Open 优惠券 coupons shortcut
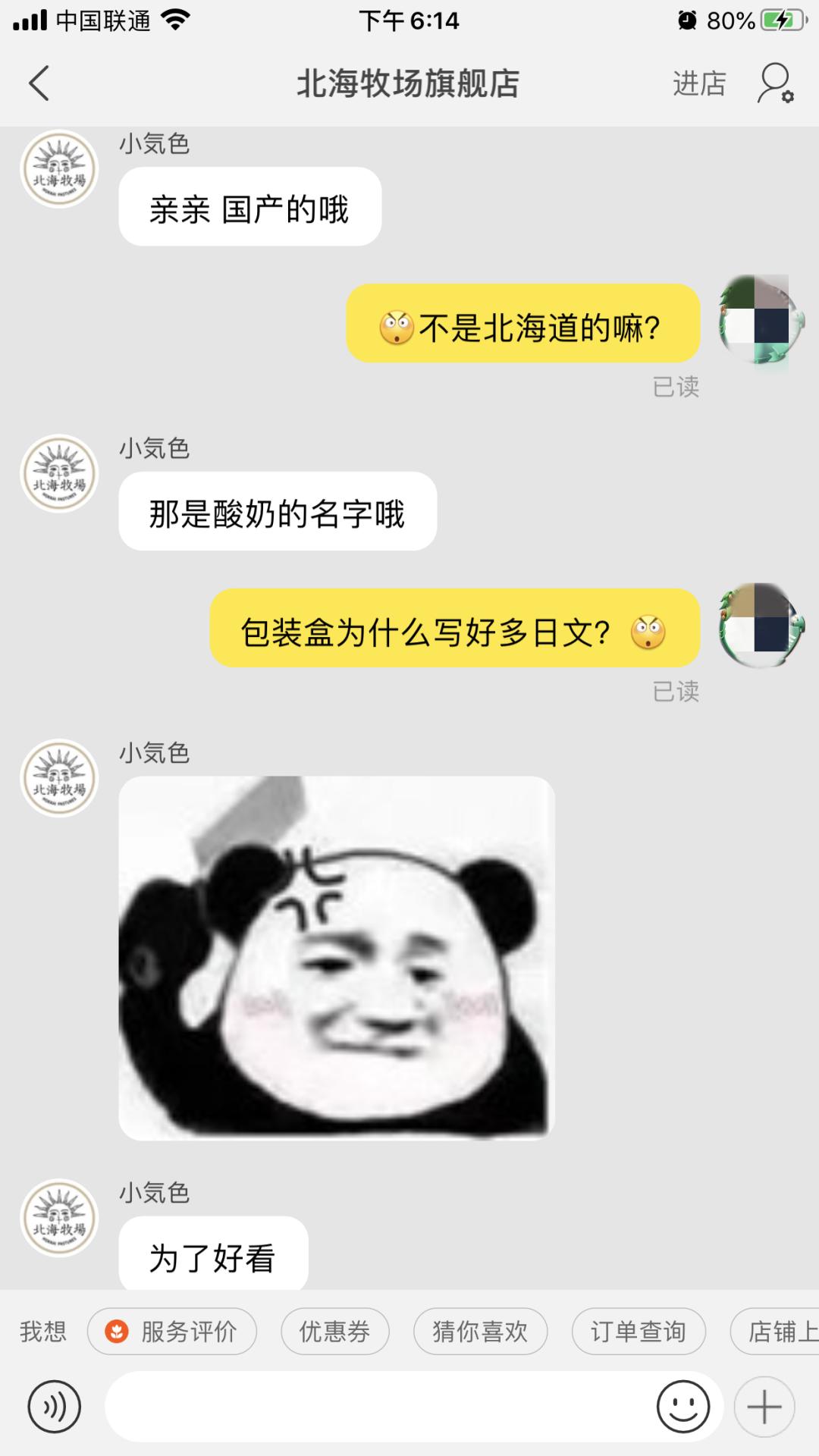Screen dimensions: 819x1456 (336, 1331)
